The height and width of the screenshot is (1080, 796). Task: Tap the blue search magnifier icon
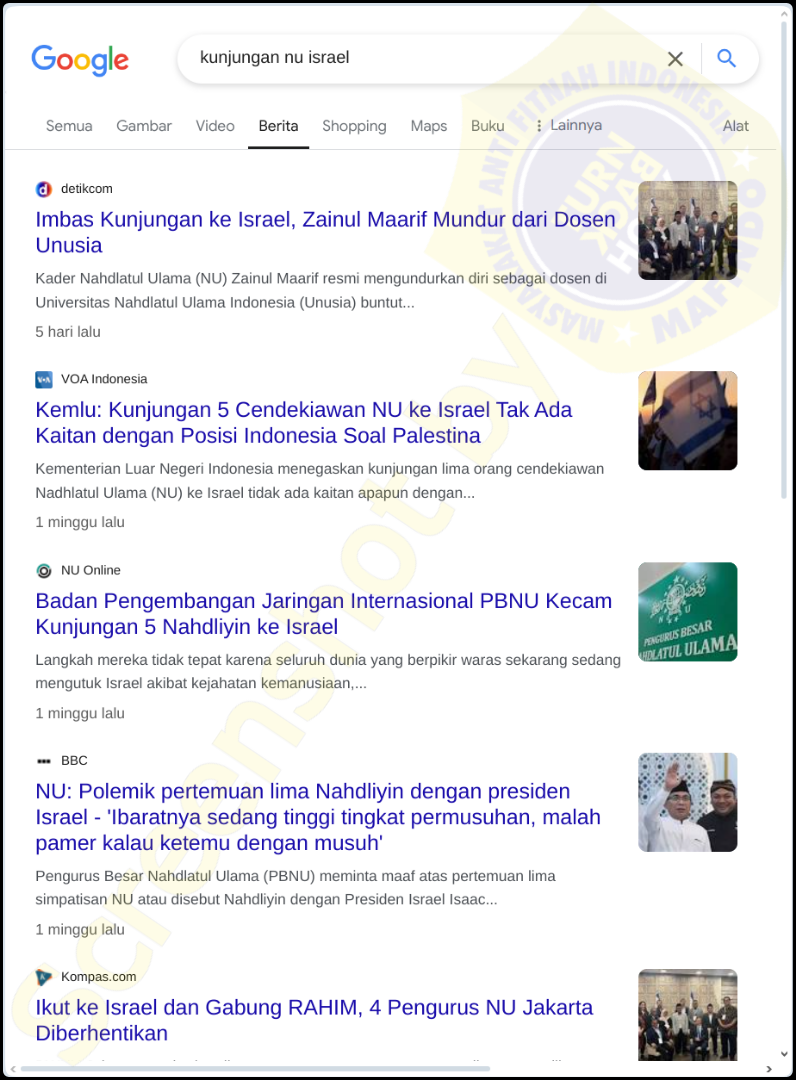point(727,59)
